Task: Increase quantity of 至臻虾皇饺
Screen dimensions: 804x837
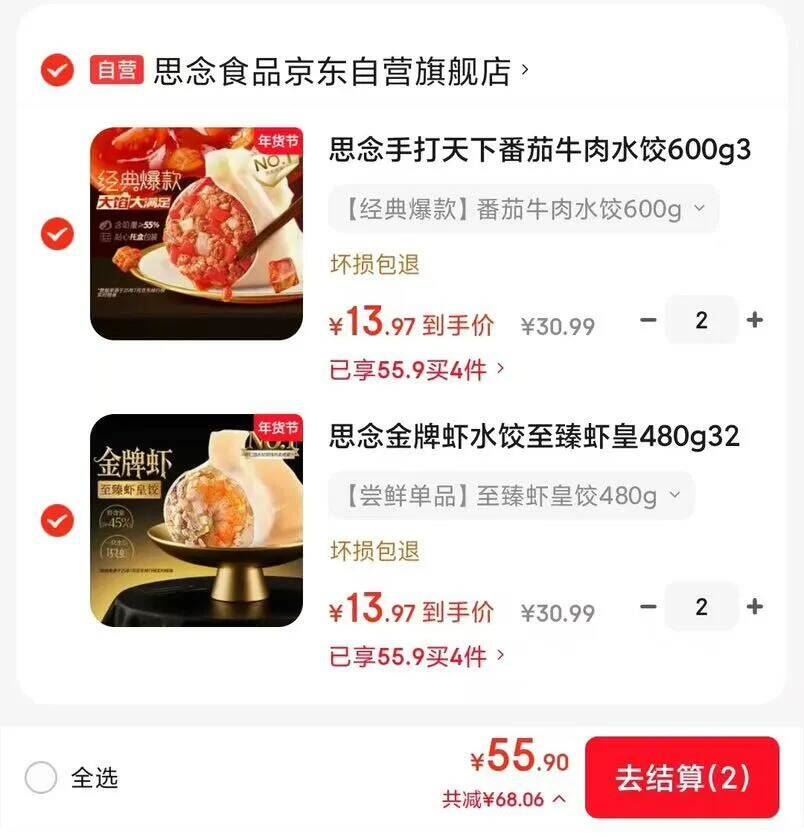Action: click(755, 607)
